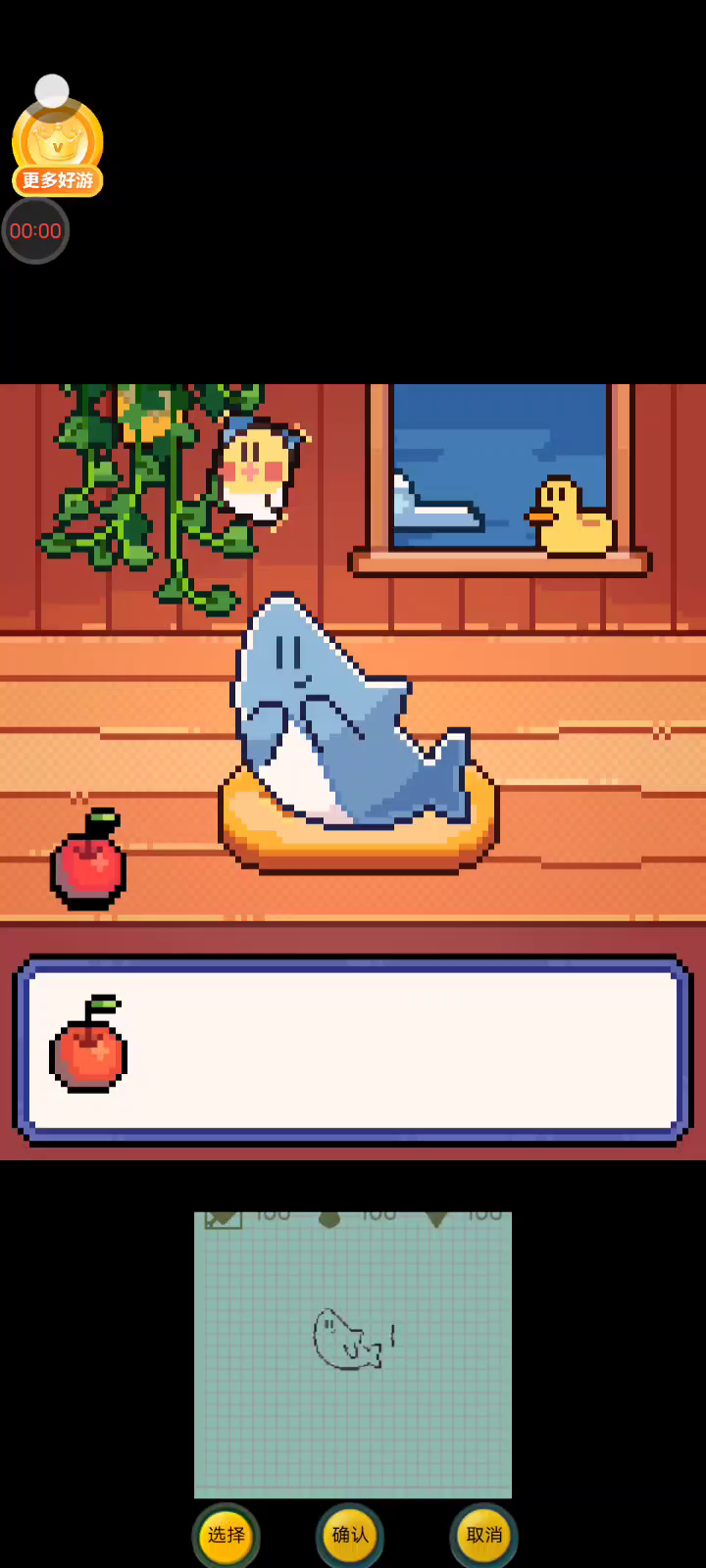This screenshot has height=1568, width=706.
Task: Open the 更多好游 more games badge
Action: 58,149
